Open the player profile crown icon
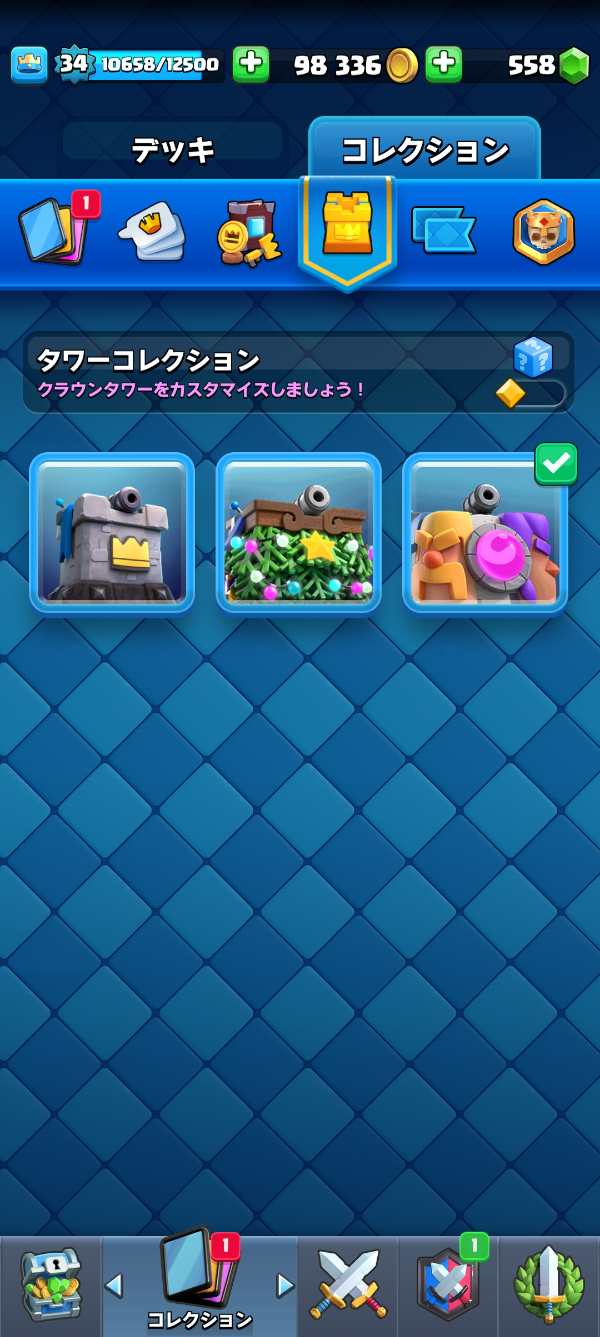Screen dimensions: 600x1337 [29, 65]
